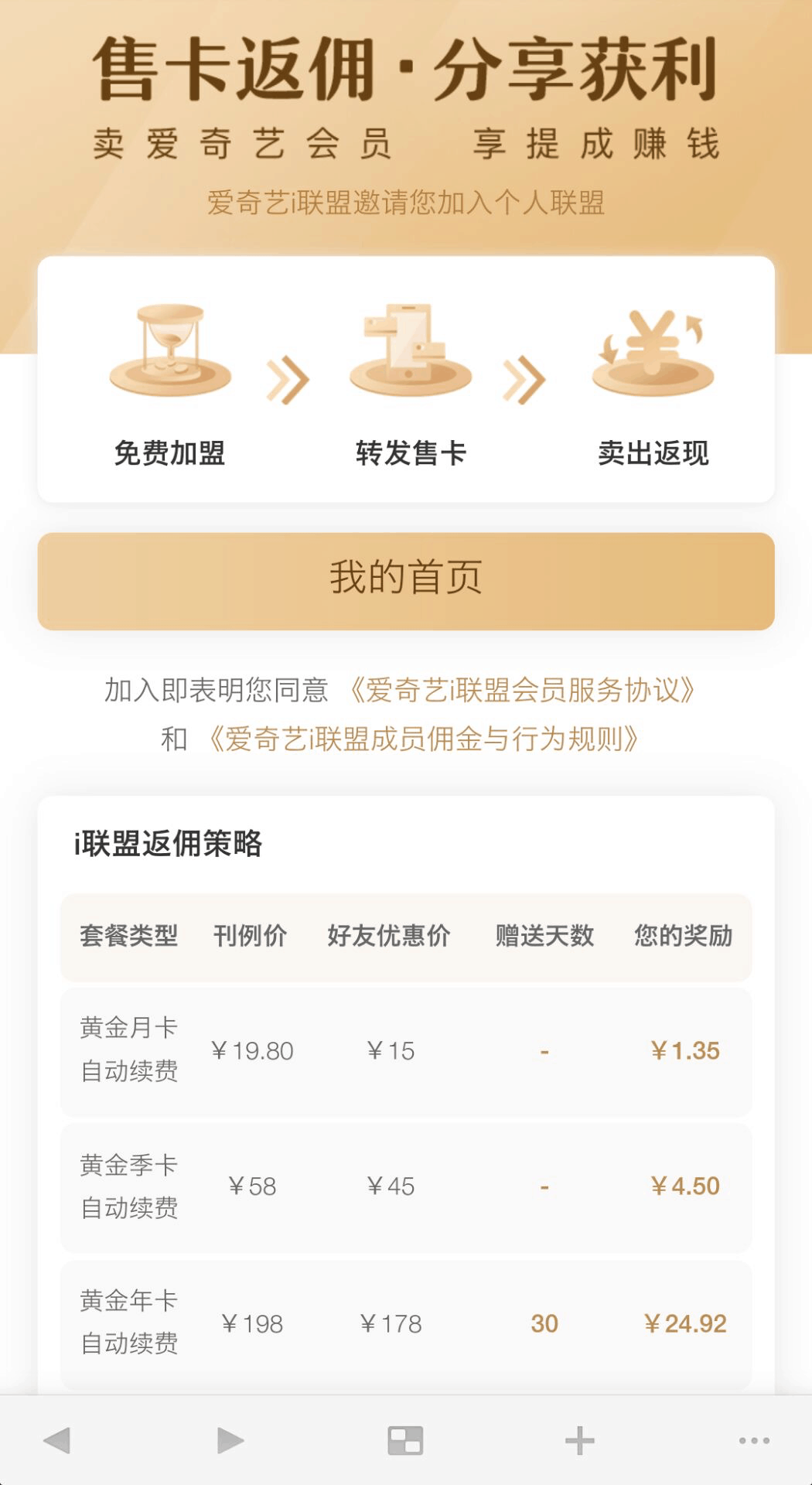Tap the back arrow in the bottom bar
Viewport: 812px width, 1485px height.
60,1440
